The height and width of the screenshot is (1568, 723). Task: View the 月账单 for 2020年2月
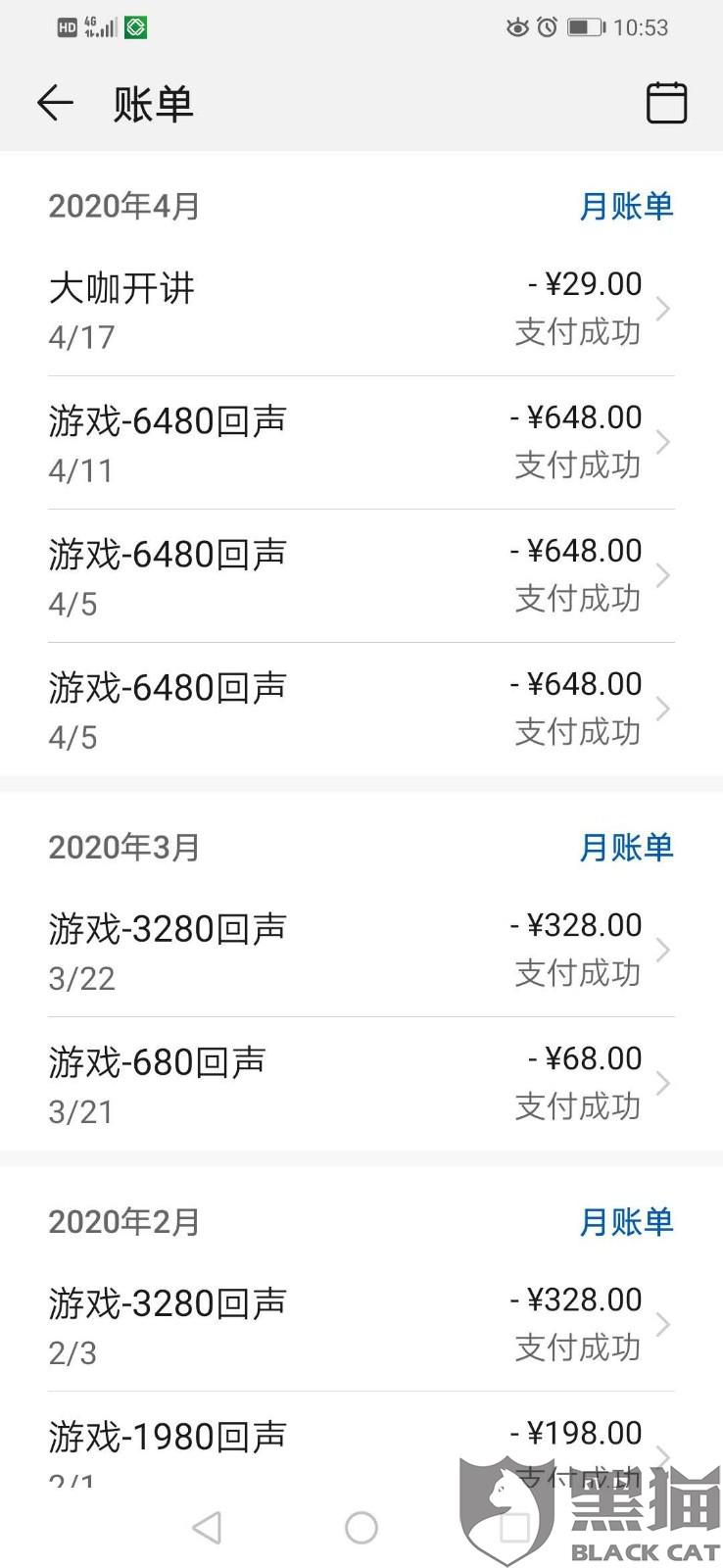pos(626,1222)
